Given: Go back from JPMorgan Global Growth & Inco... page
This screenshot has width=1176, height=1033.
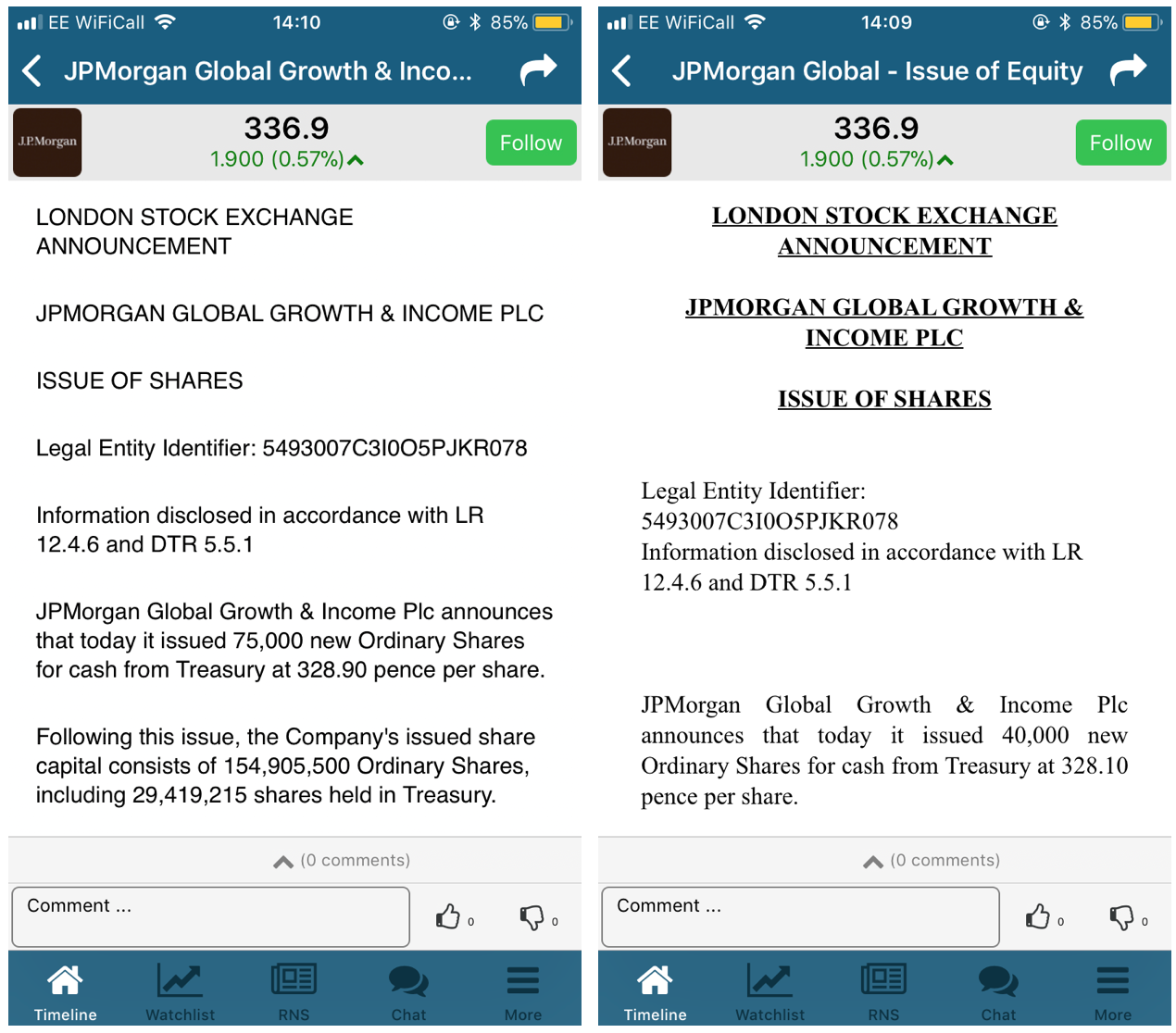Looking at the screenshot, I should 32,71.
